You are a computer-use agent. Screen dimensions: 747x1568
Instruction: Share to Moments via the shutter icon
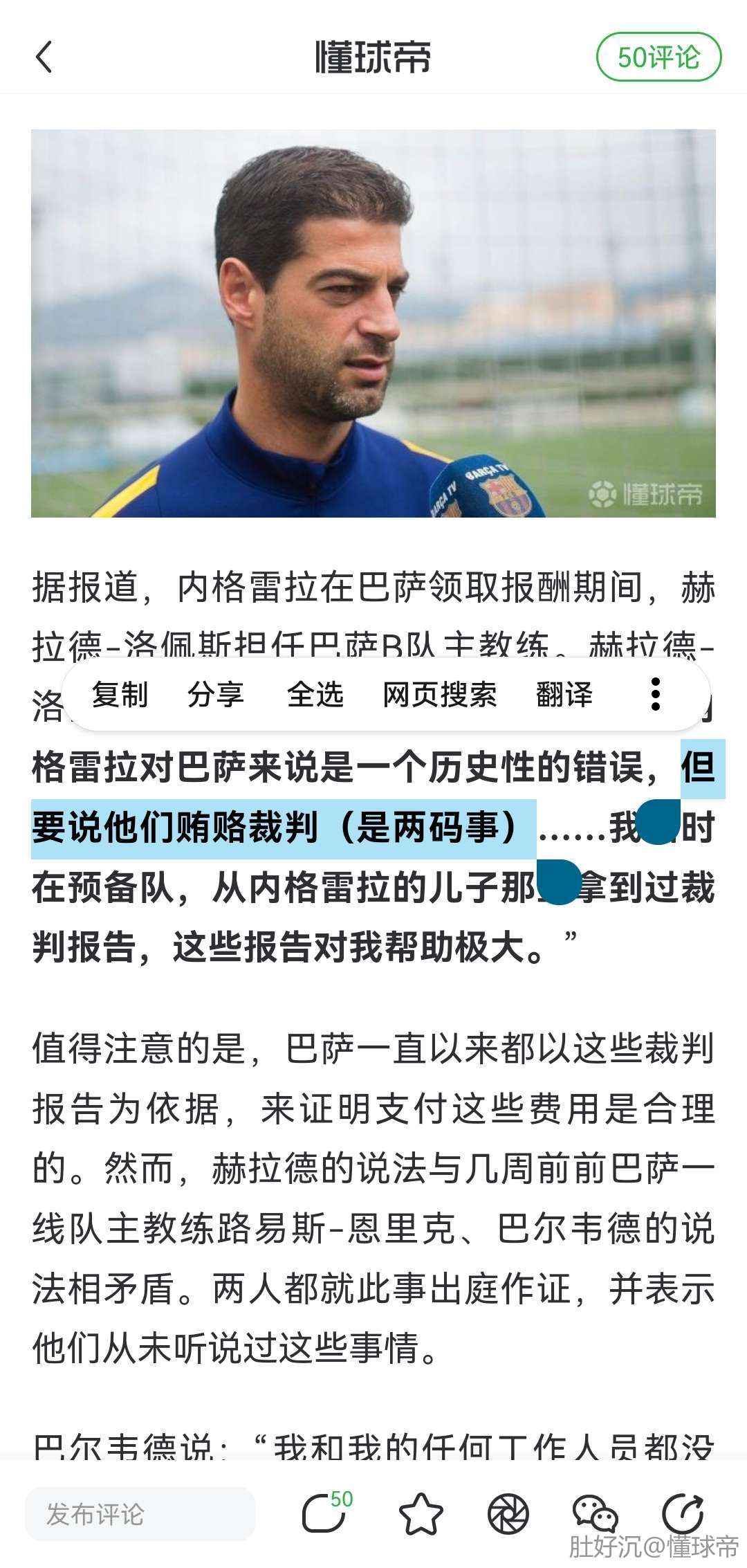click(x=508, y=1514)
